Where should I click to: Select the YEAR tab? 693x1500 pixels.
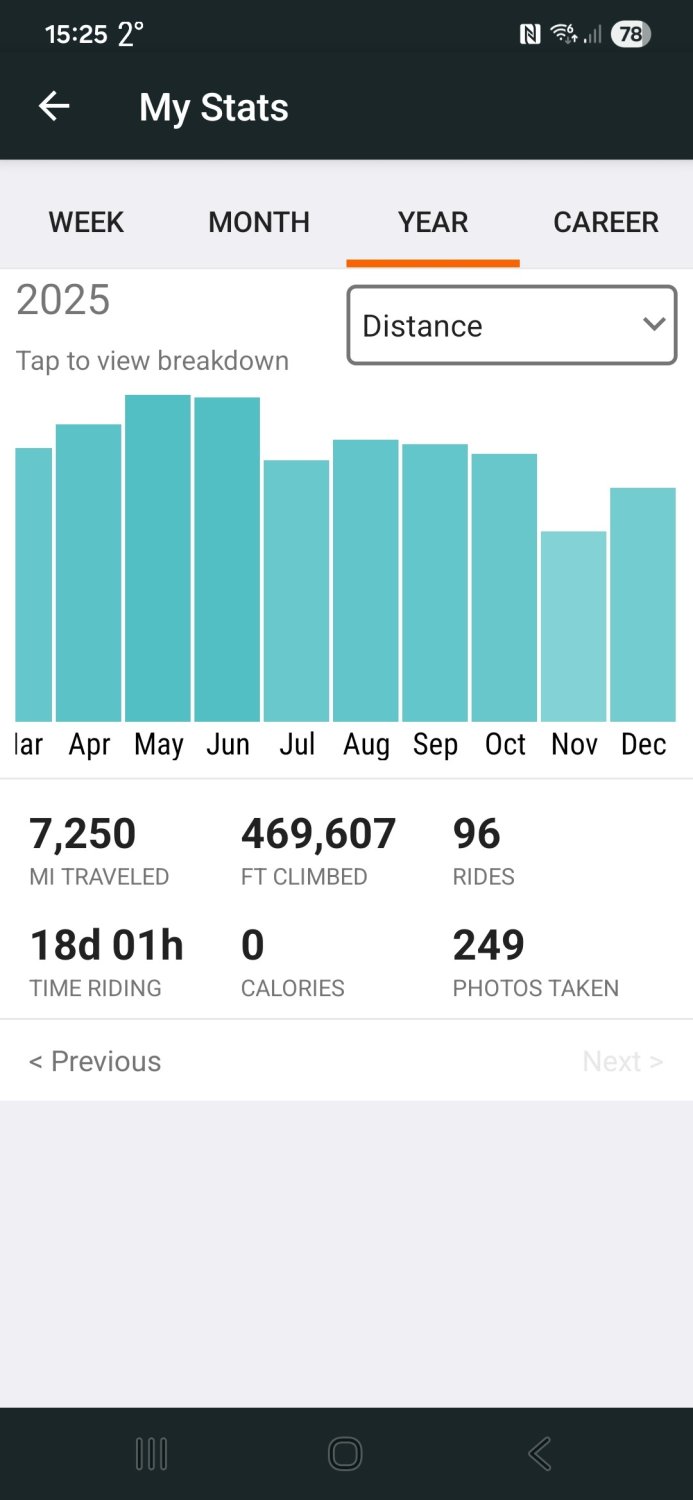pos(433,222)
